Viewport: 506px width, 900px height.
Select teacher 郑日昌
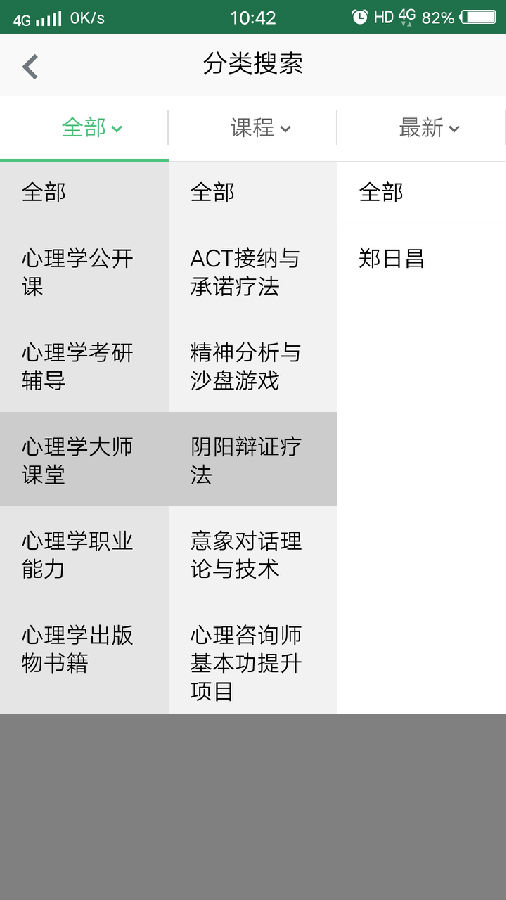tap(421, 258)
